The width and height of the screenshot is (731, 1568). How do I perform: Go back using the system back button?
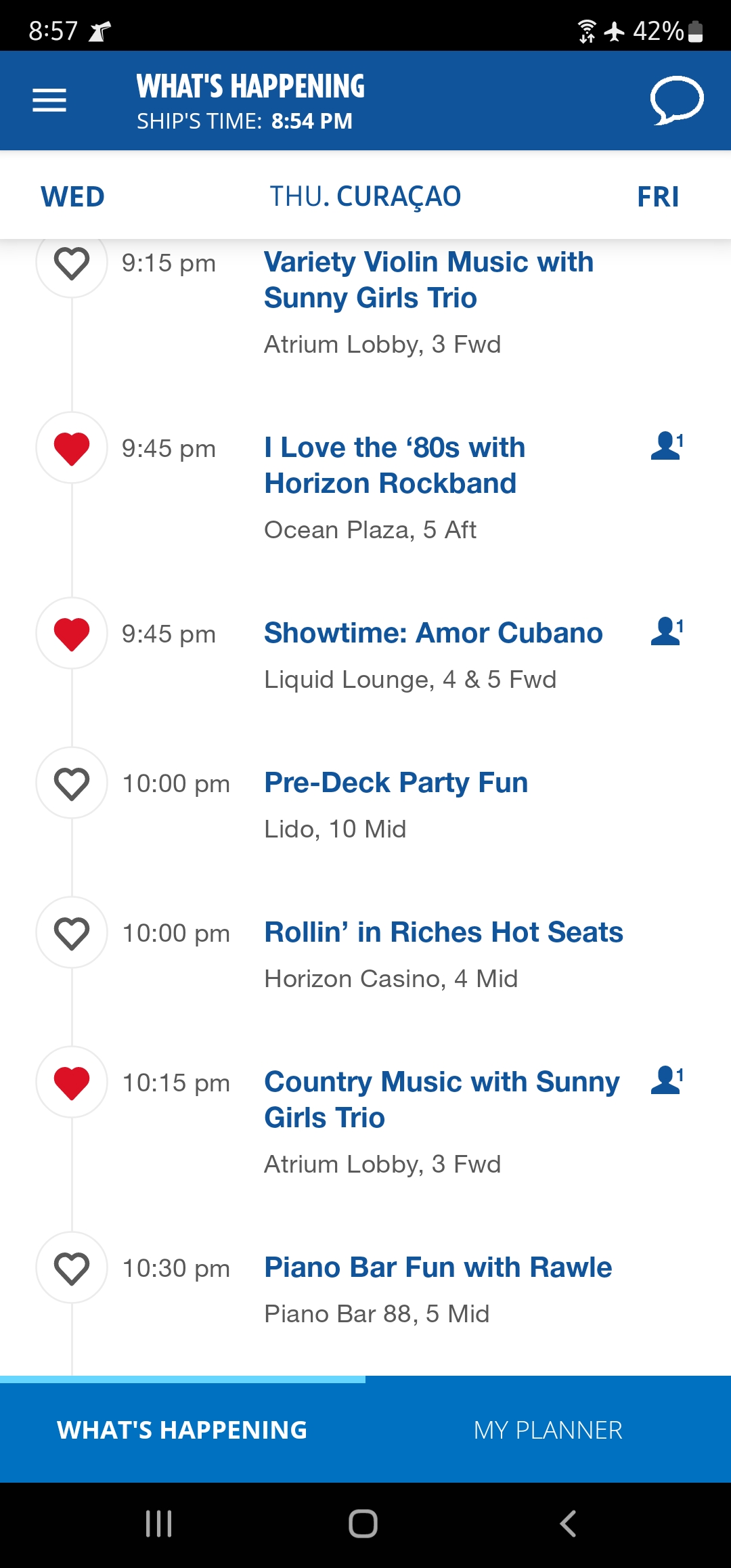tap(568, 1523)
